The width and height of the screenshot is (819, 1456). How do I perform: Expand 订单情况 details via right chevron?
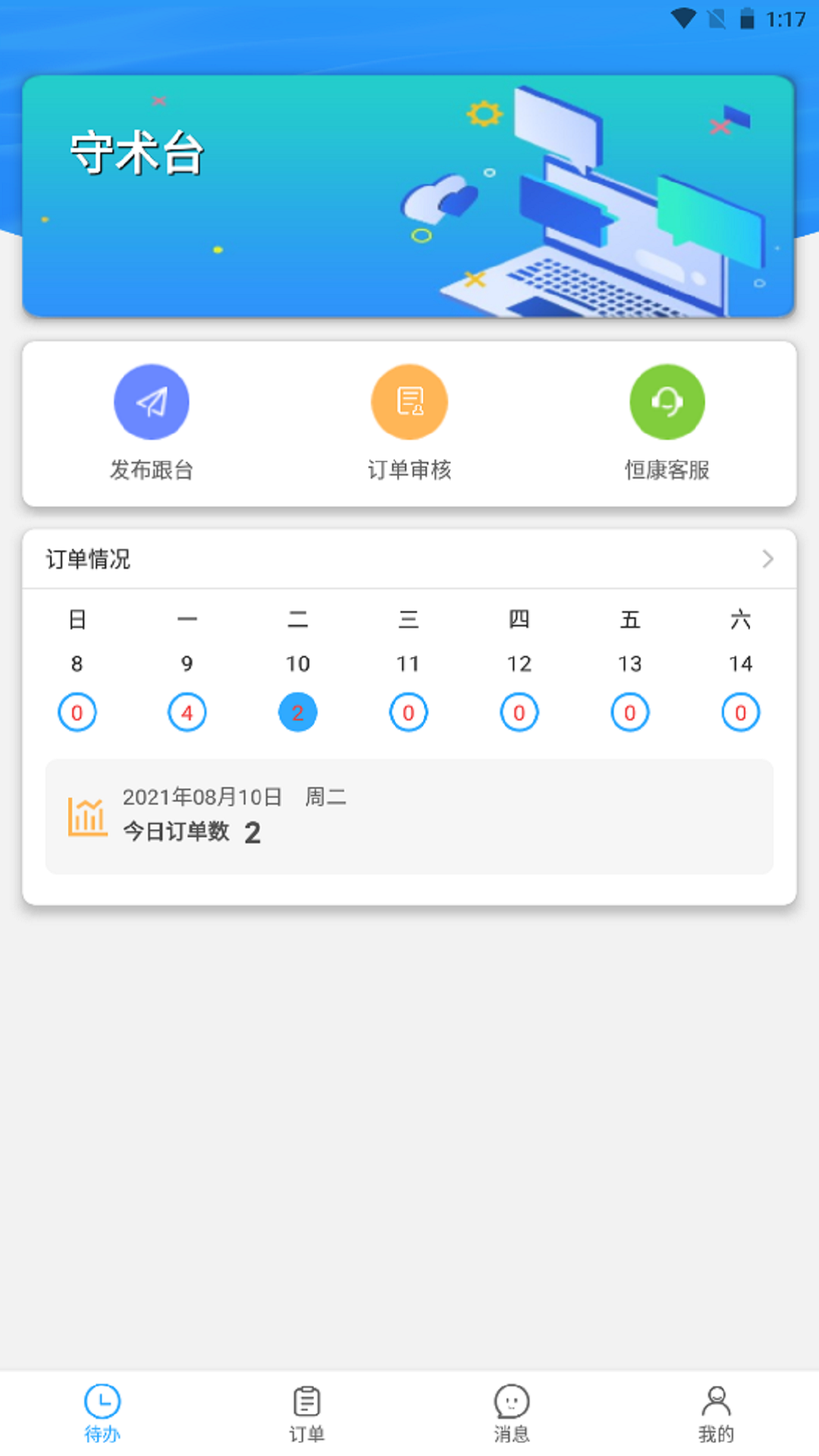pos(768,560)
